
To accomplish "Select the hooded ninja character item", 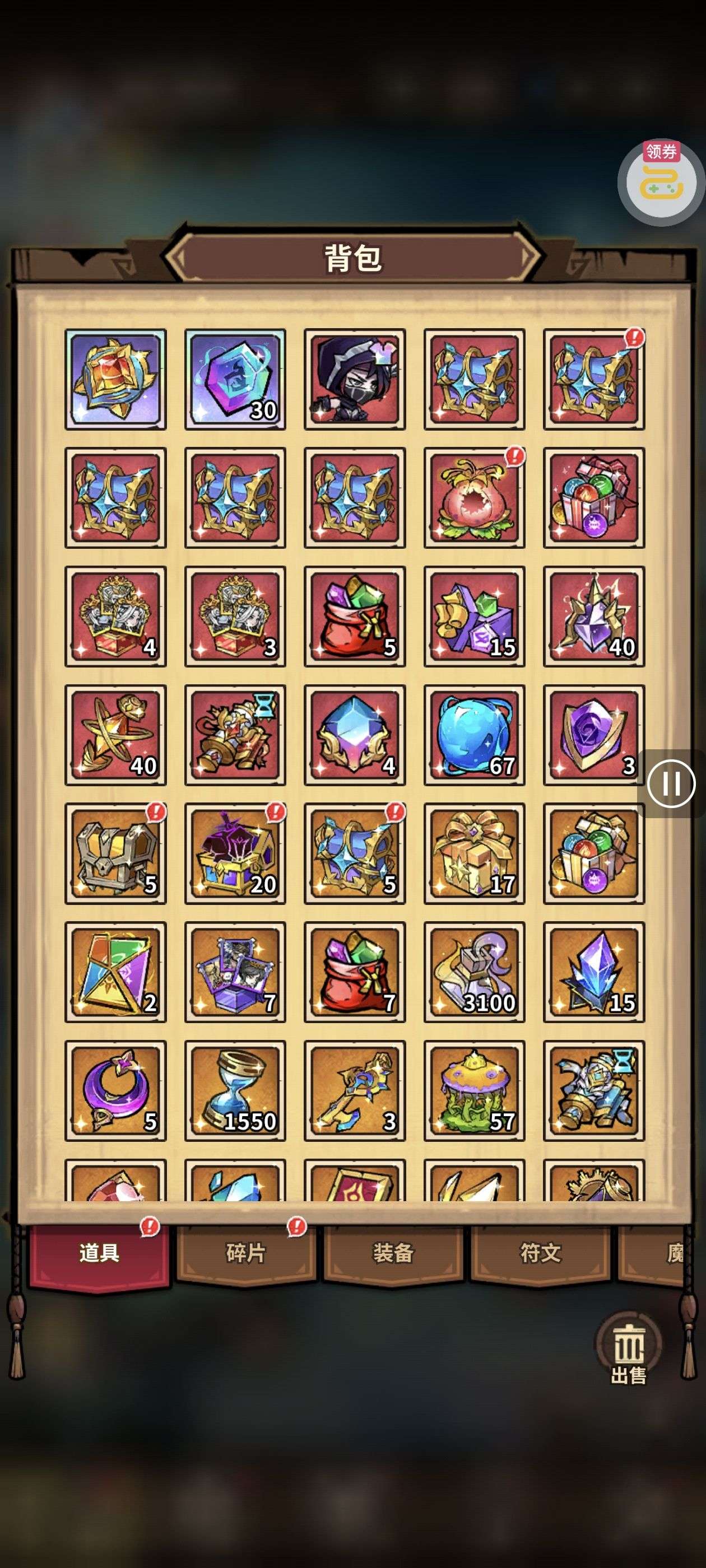I will tap(355, 379).
